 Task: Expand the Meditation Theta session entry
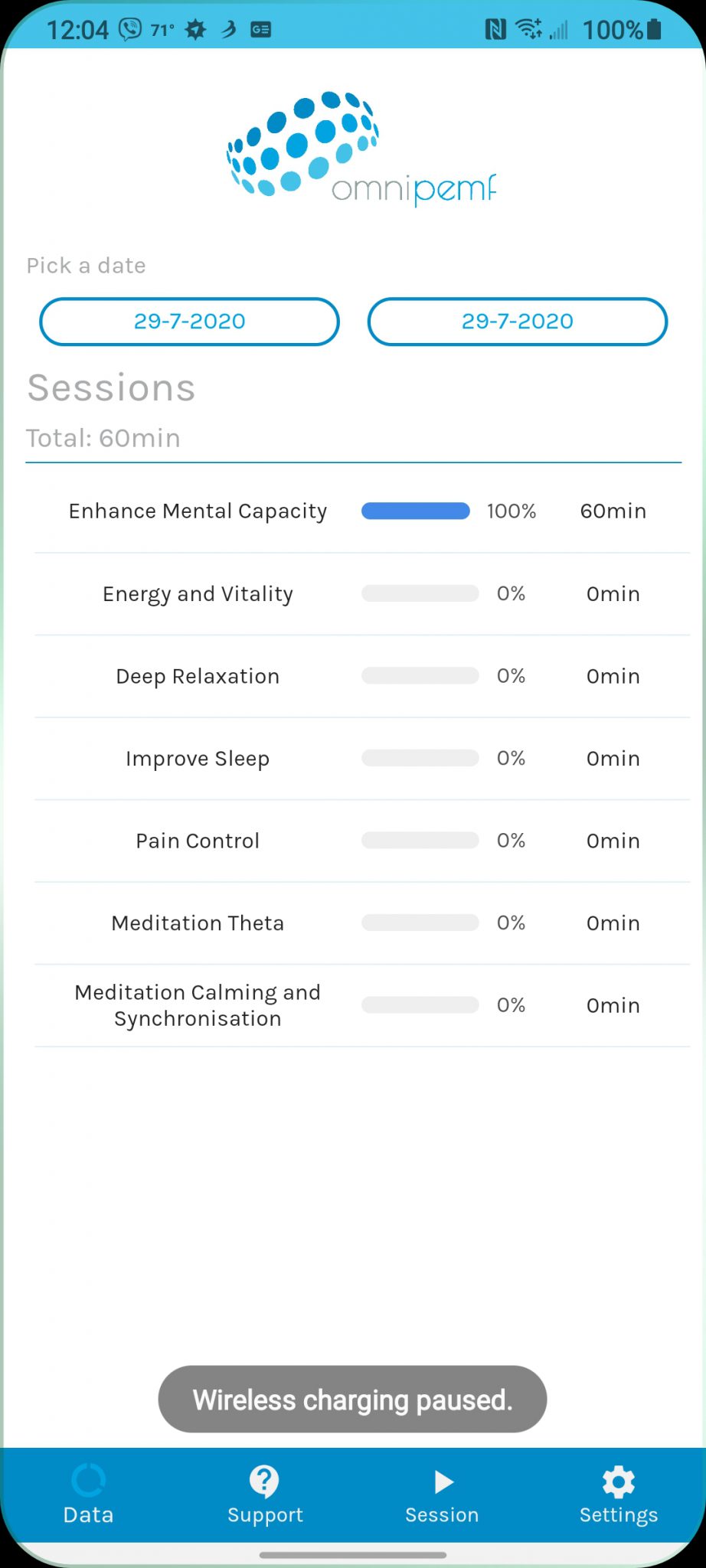tap(198, 923)
